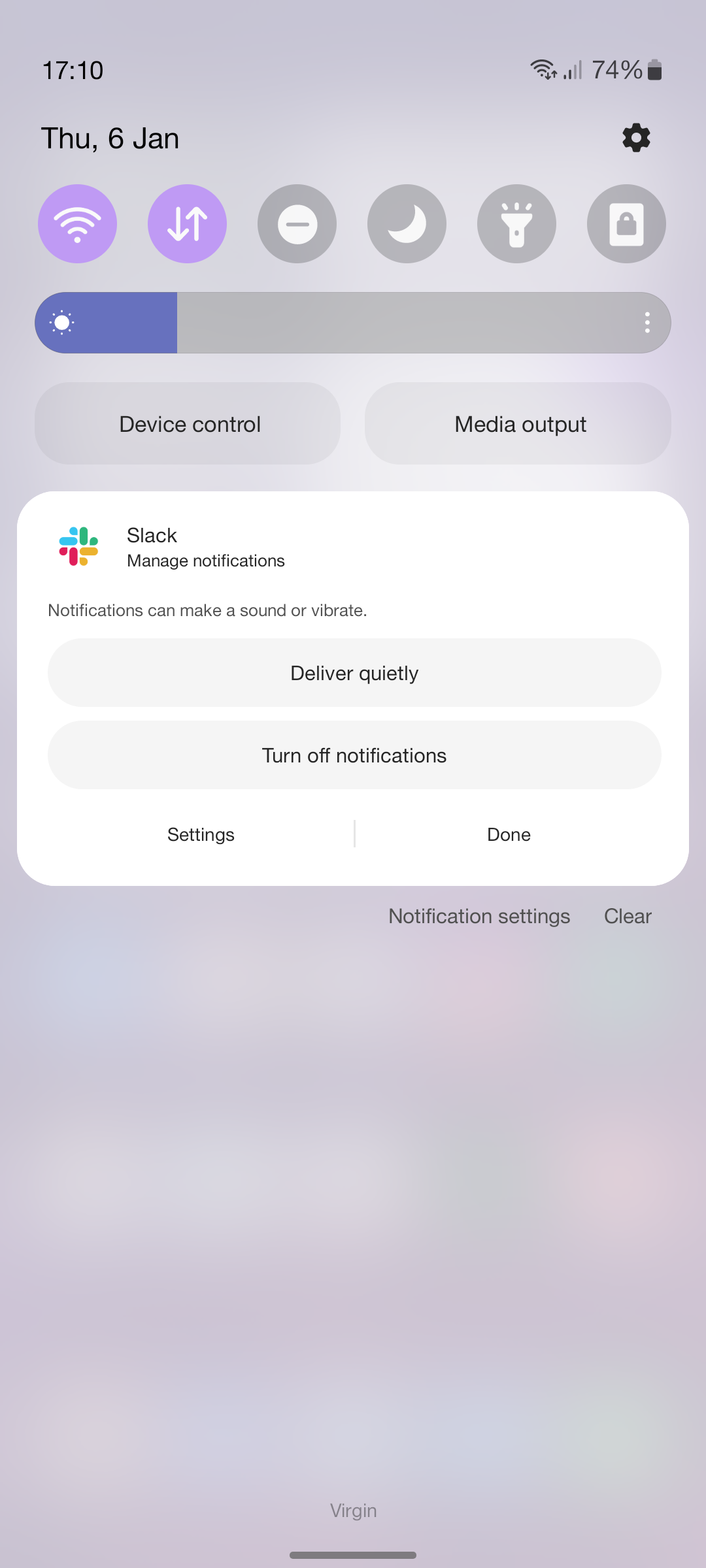Turn off Slack notifications
Viewport: 706px width, 1568px height.
click(353, 755)
